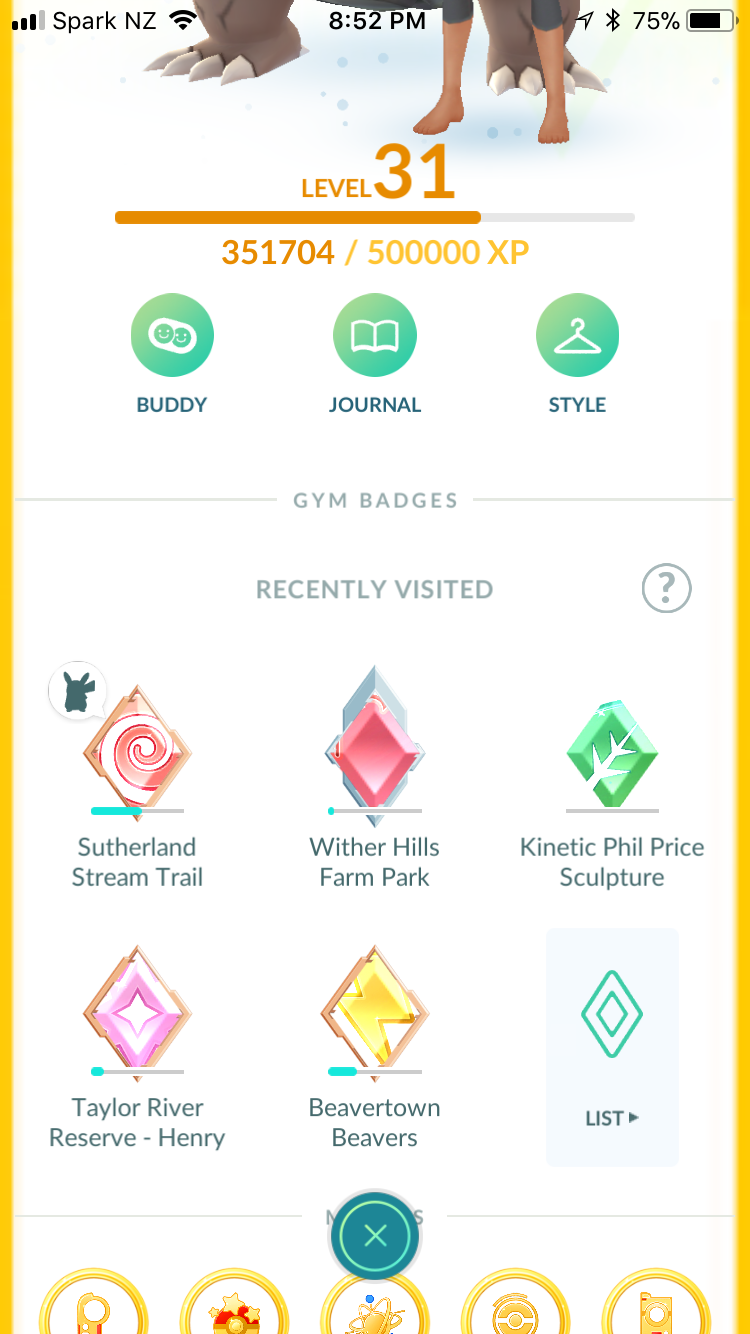This screenshot has height=1334, width=750.
Task: Open the Buddy menu
Action: click(x=171, y=336)
